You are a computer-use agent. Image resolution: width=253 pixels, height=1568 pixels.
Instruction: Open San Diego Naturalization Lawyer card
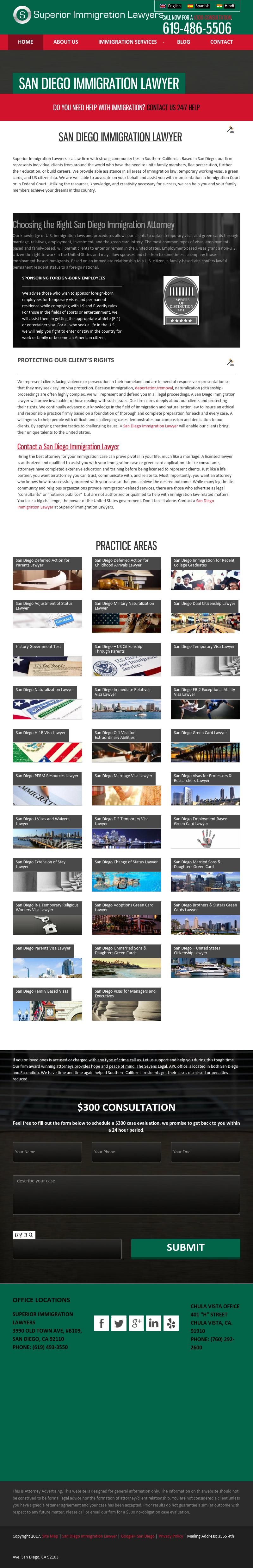tap(47, 702)
